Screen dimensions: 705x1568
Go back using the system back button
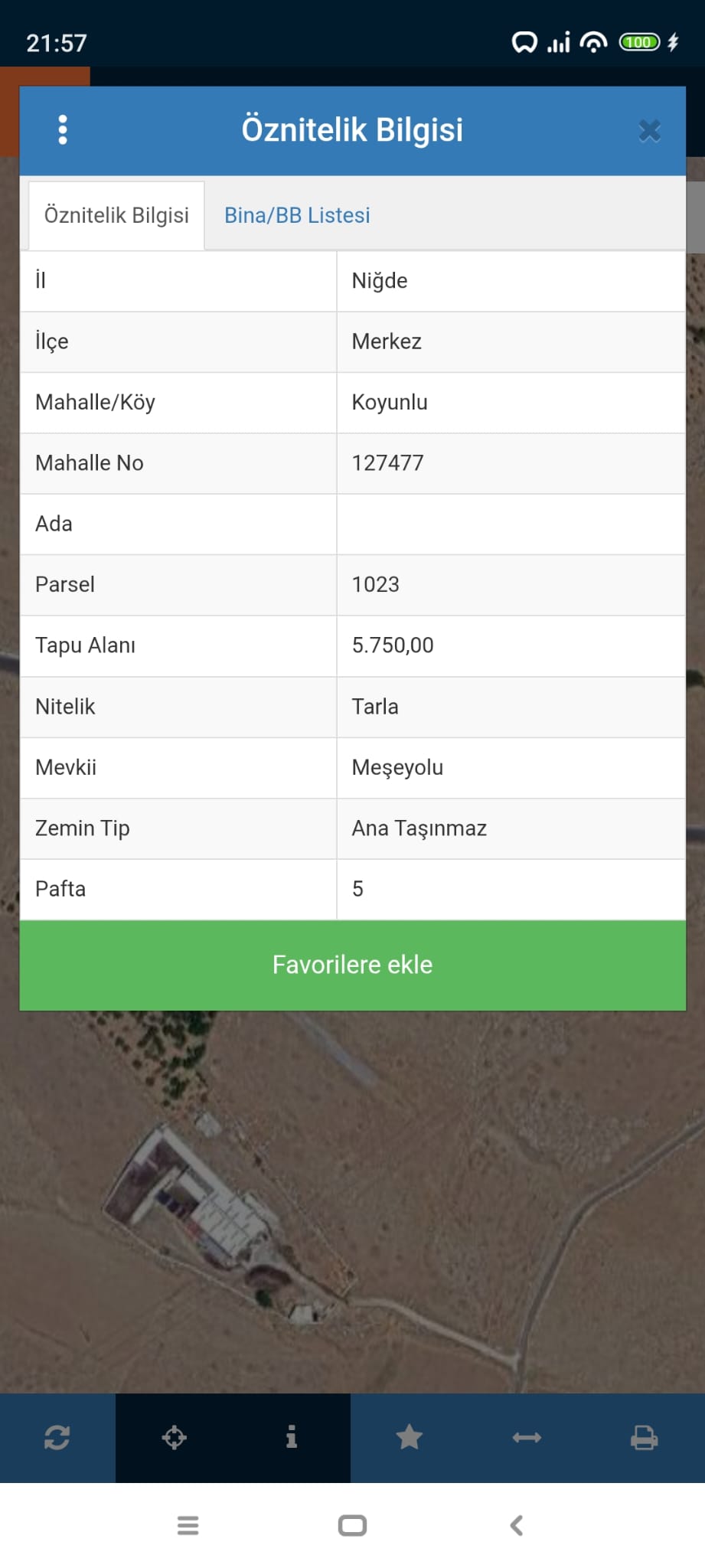517,1525
